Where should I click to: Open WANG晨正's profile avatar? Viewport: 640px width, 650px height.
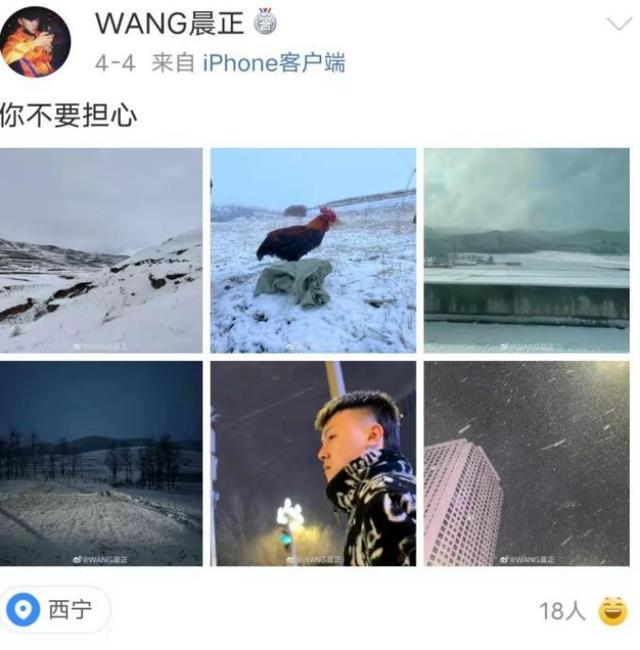[36, 42]
